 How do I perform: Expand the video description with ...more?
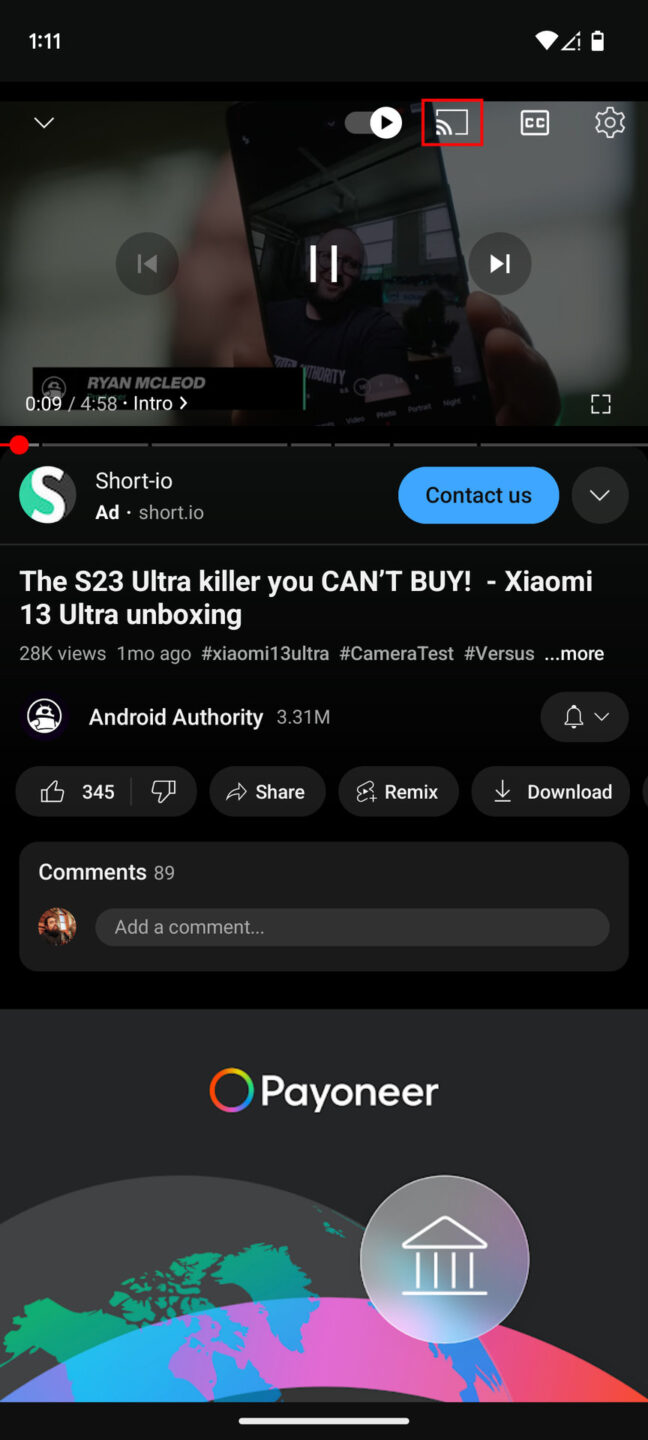pos(574,654)
